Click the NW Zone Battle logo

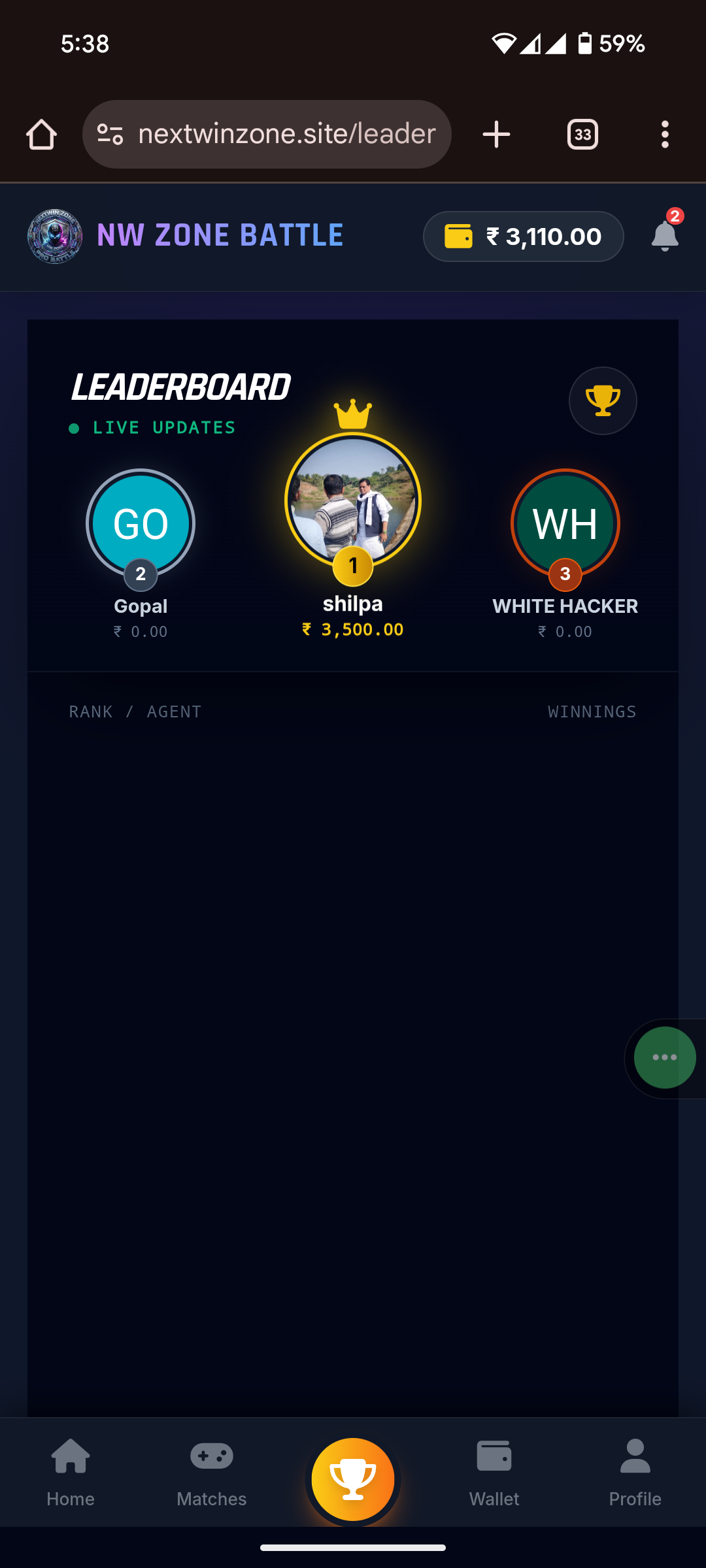pyautogui.click(x=55, y=235)
